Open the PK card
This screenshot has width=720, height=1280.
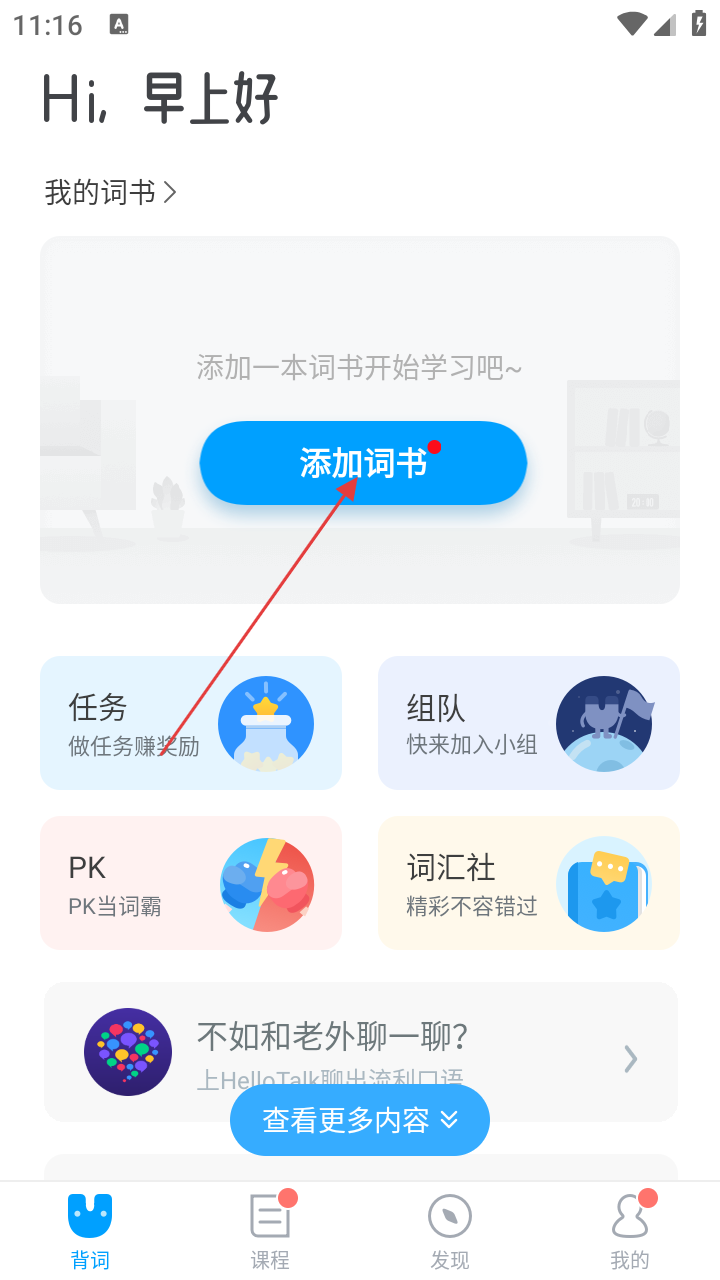(x=190, y=883)
